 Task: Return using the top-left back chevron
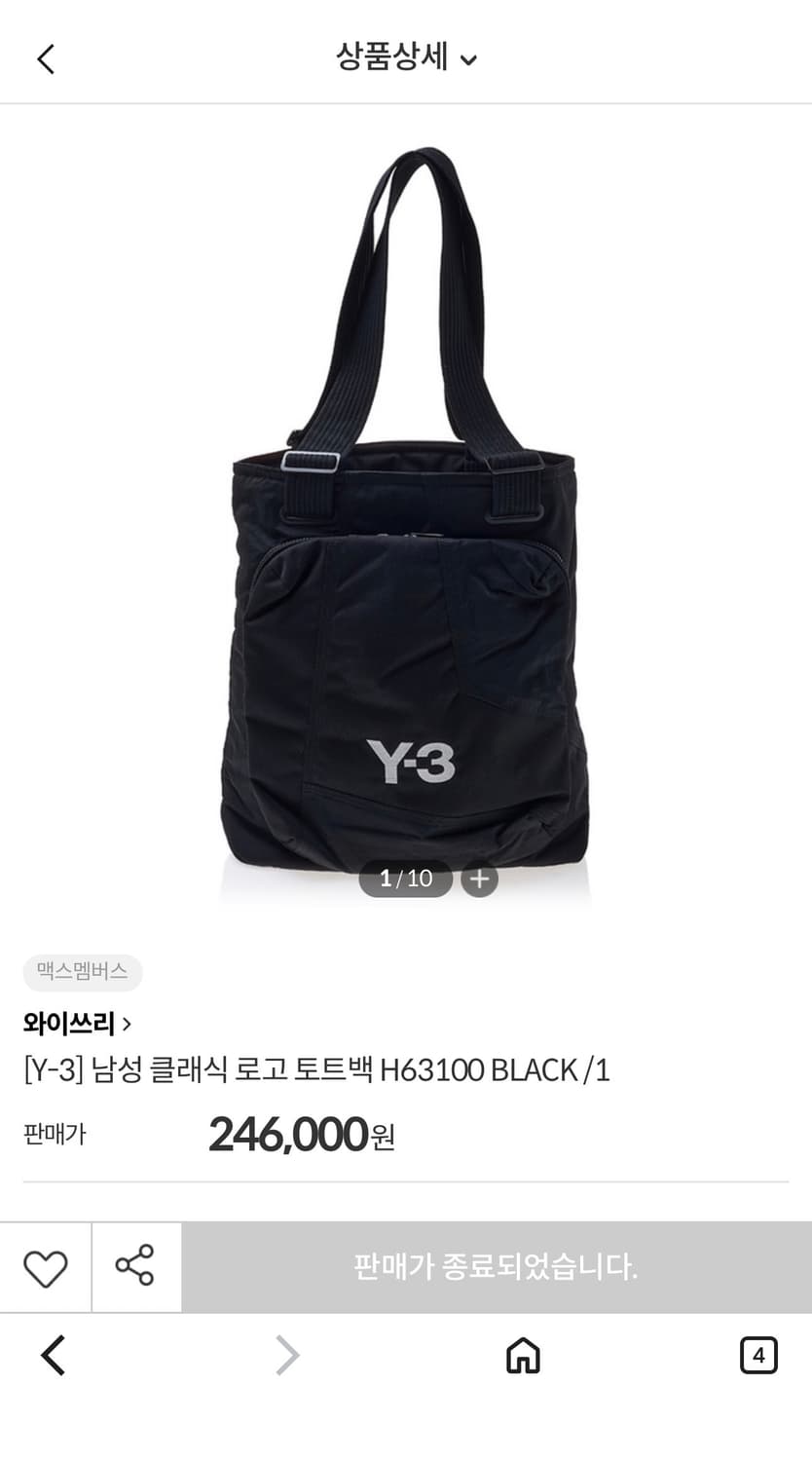pyautogui.click(x=43, y=57)
